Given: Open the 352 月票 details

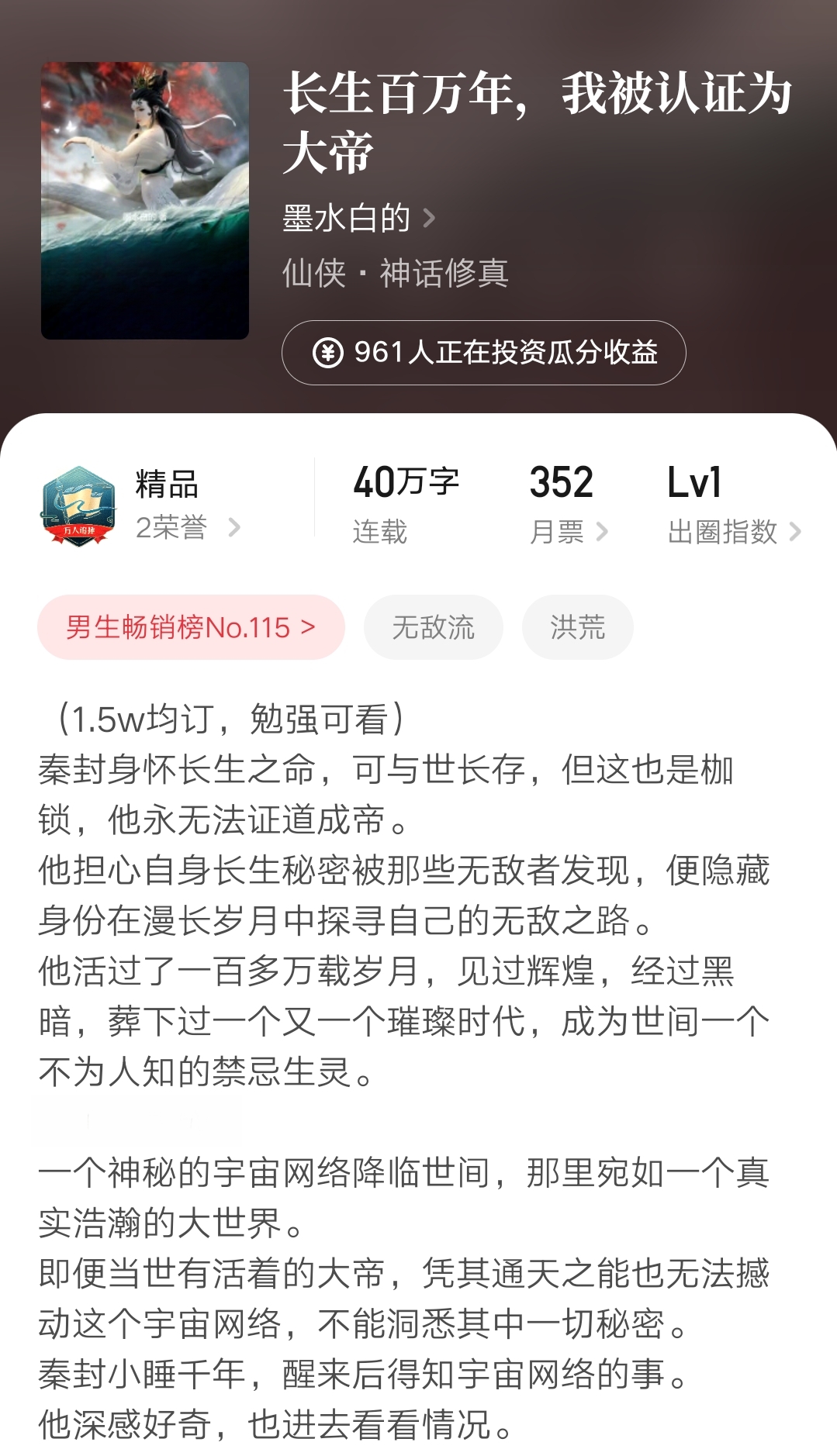Looking at the screenshot, I should coord(568,505).
